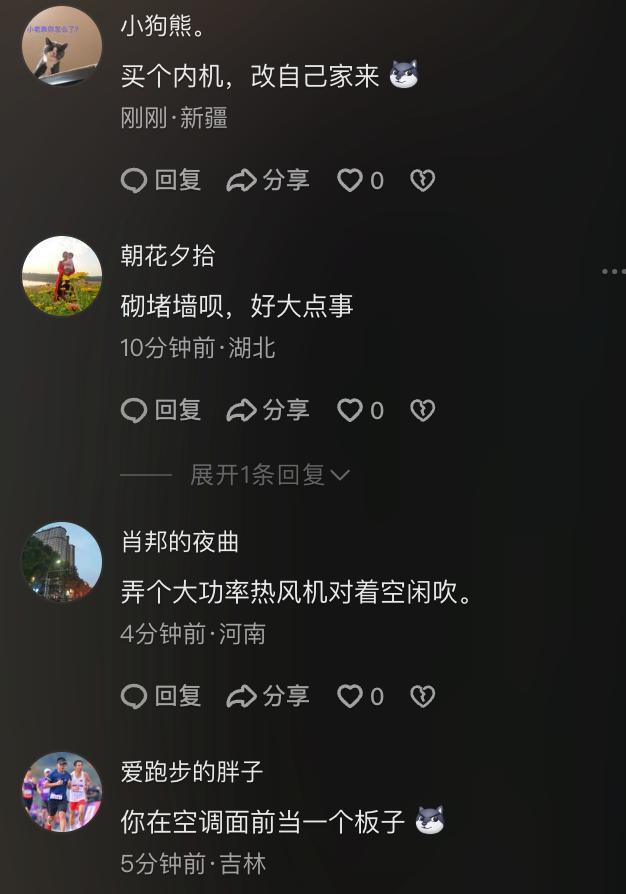The height and width of the screenshot is (894, 626).
Task: Tap the username 爱跑步的胖子
Action: (192, 772)
